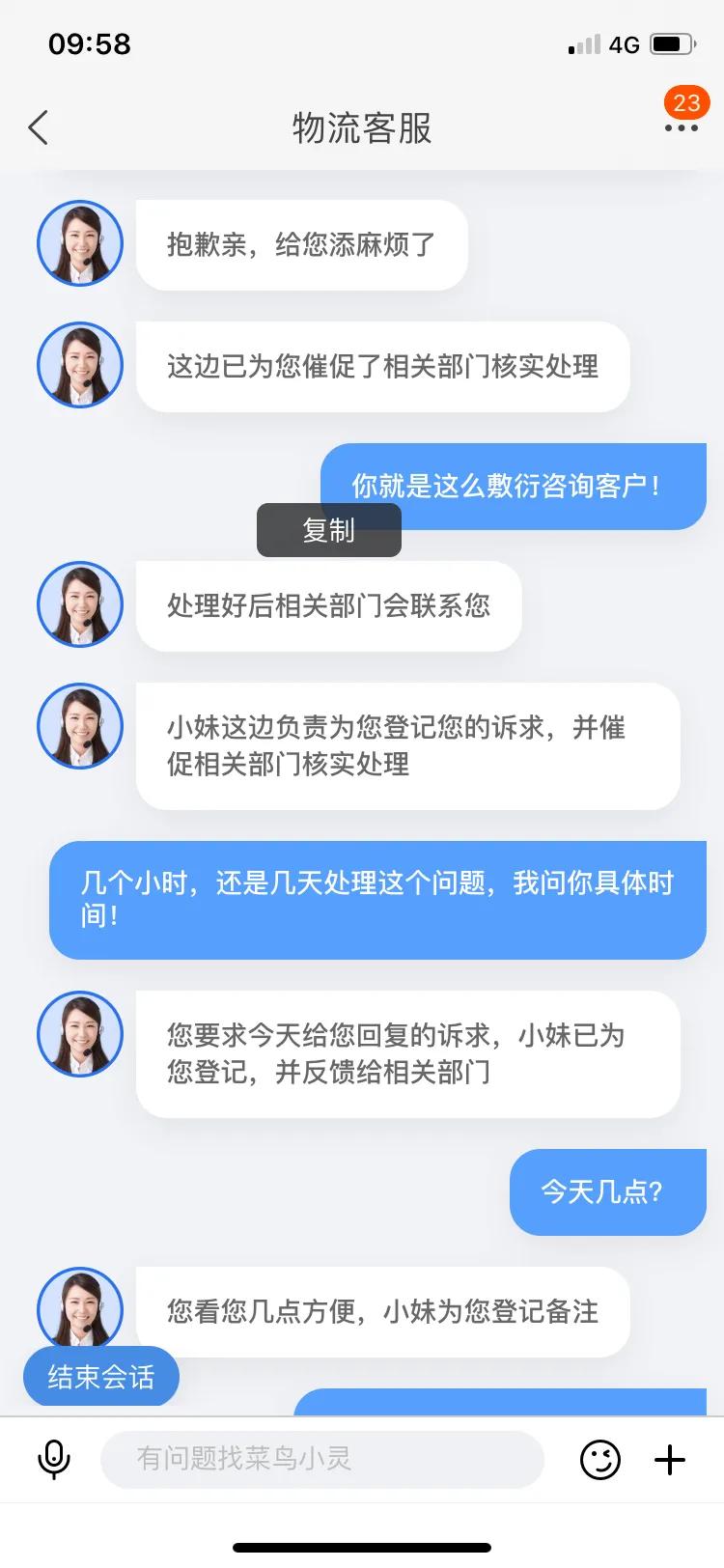Tap the plus icon to add attachments

click(670, 1460)
